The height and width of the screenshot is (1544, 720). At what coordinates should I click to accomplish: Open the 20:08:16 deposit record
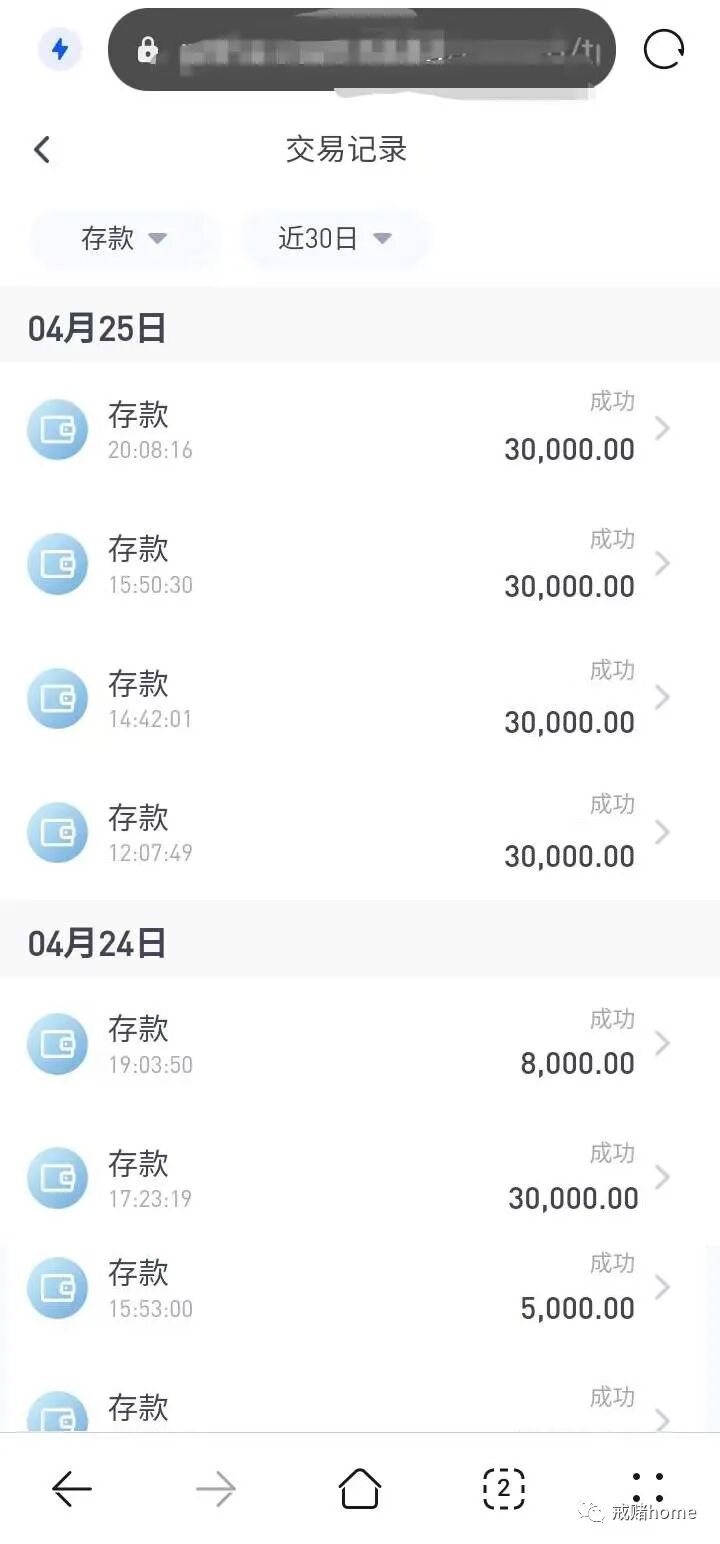point(360,430)
